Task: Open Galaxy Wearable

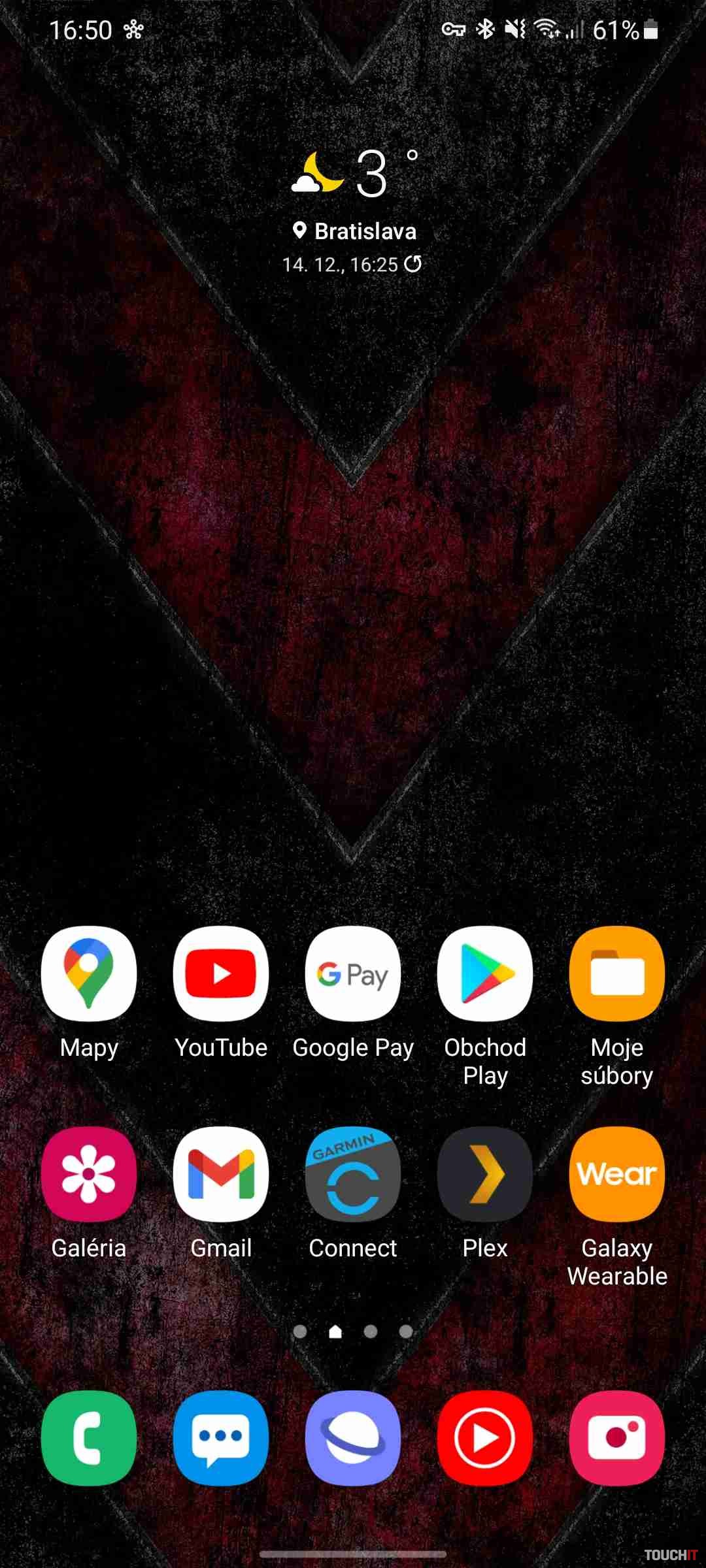Action: (x=617, y=1174)
